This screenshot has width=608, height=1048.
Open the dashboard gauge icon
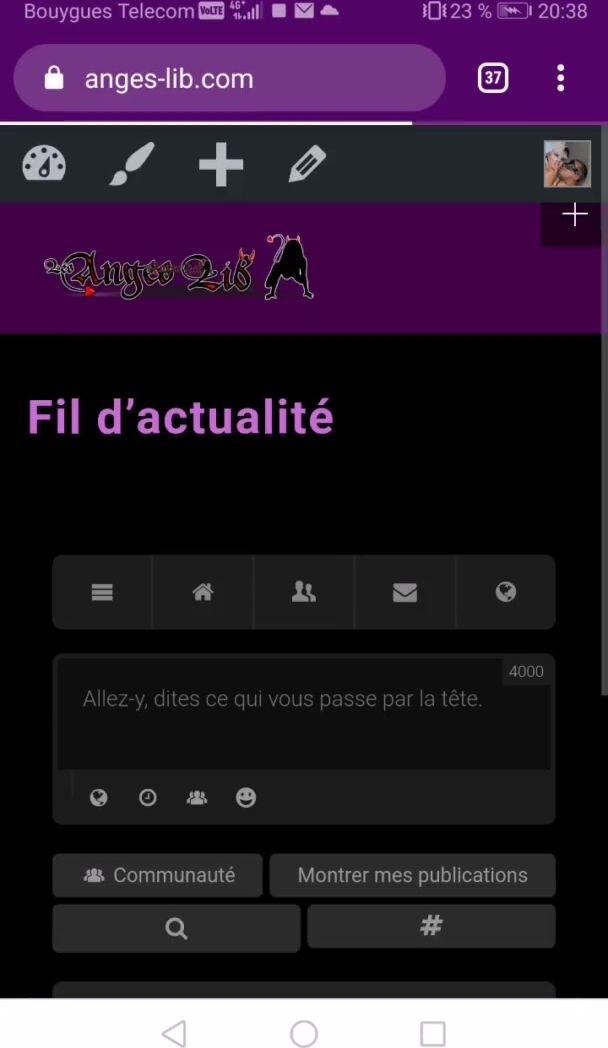click(44, 164)
